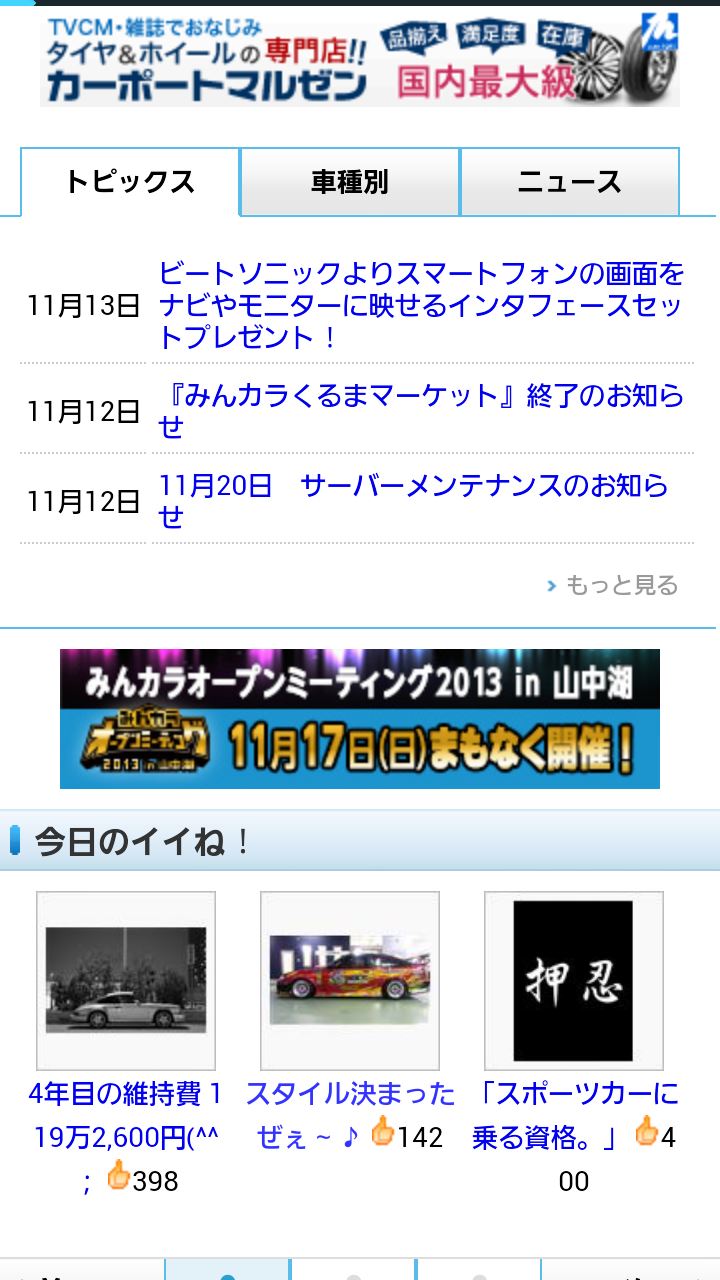Switch to the 車種別 tab
720x1280 pixels.
(350, 182)
